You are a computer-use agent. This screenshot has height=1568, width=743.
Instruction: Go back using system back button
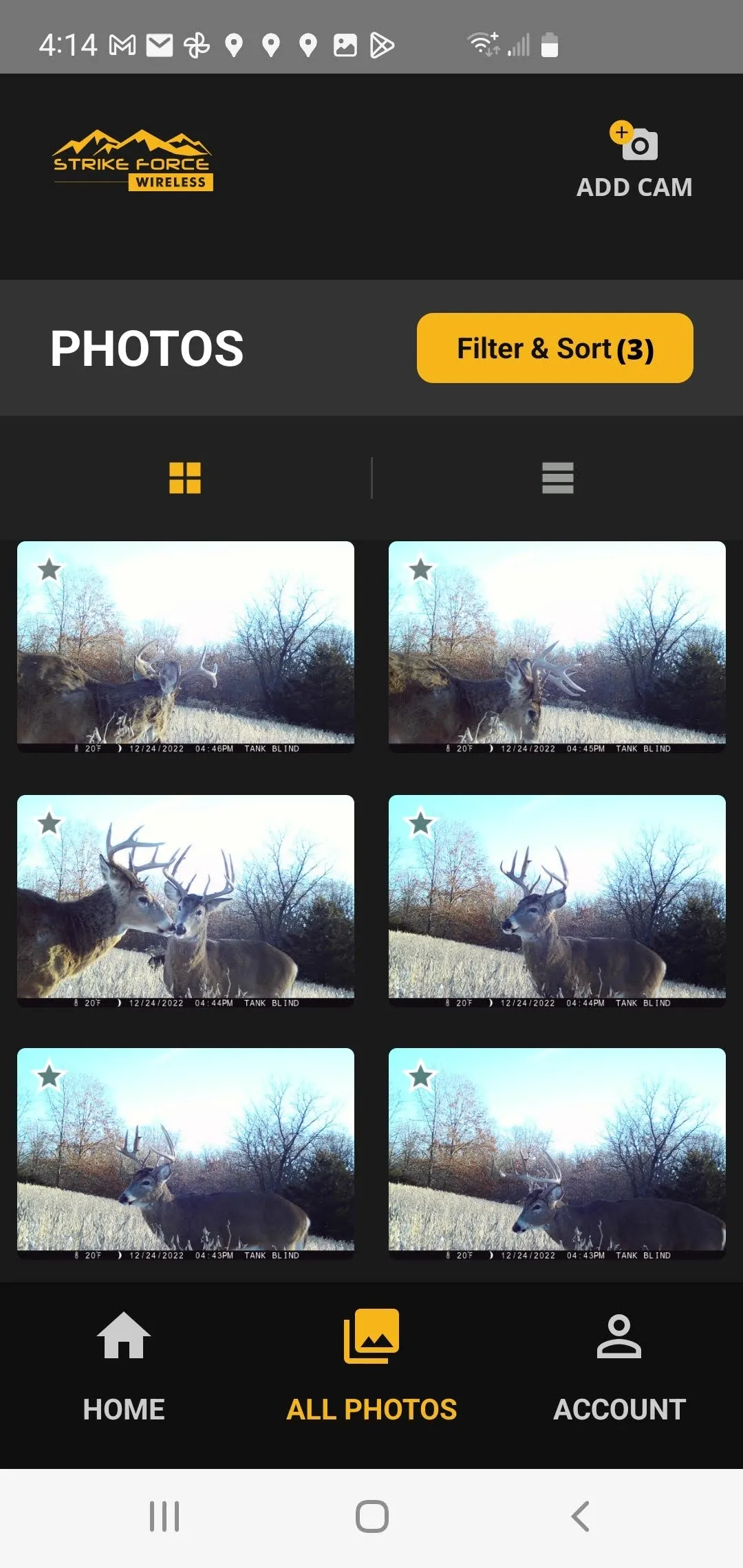(581, 1516)
